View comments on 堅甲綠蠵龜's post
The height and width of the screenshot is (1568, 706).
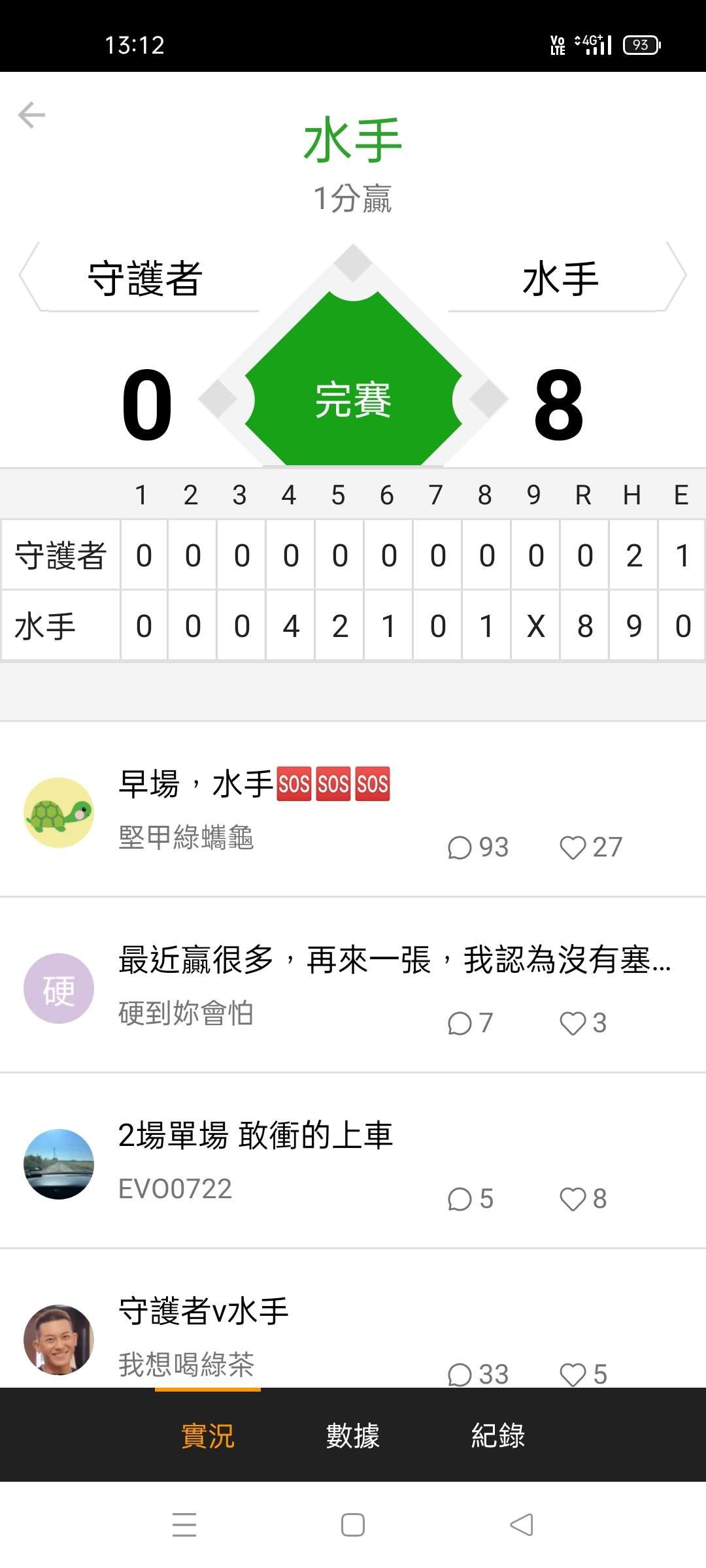[460, 848]
